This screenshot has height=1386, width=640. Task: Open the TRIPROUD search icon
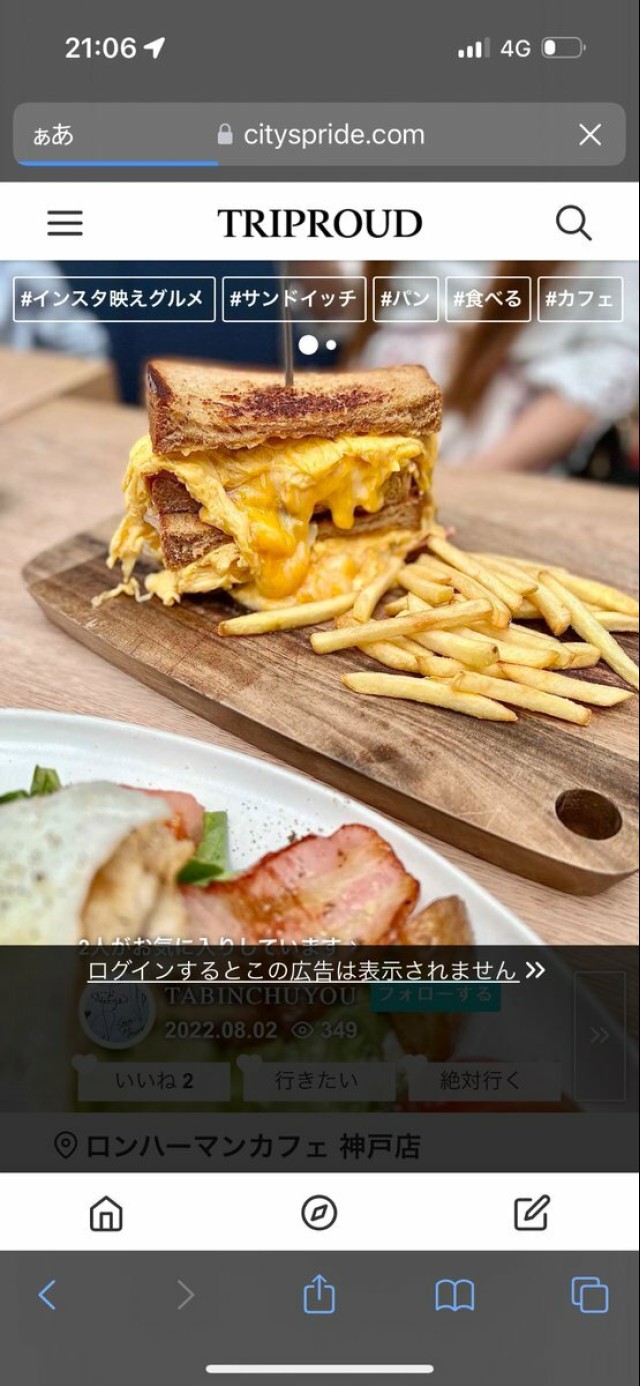(573, 223)
